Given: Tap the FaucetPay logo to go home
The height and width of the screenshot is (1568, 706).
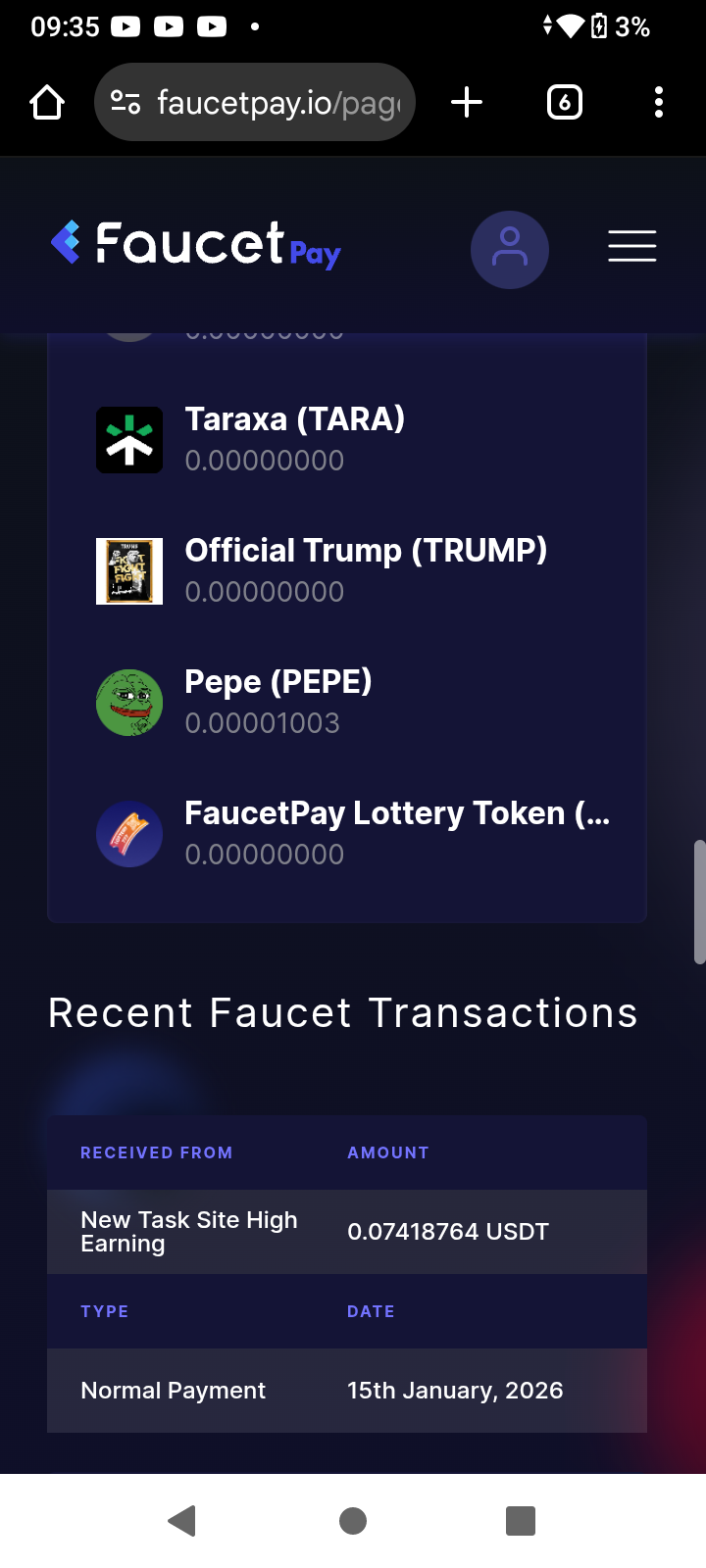Looking at the screenshot, I should pos(196,245).
